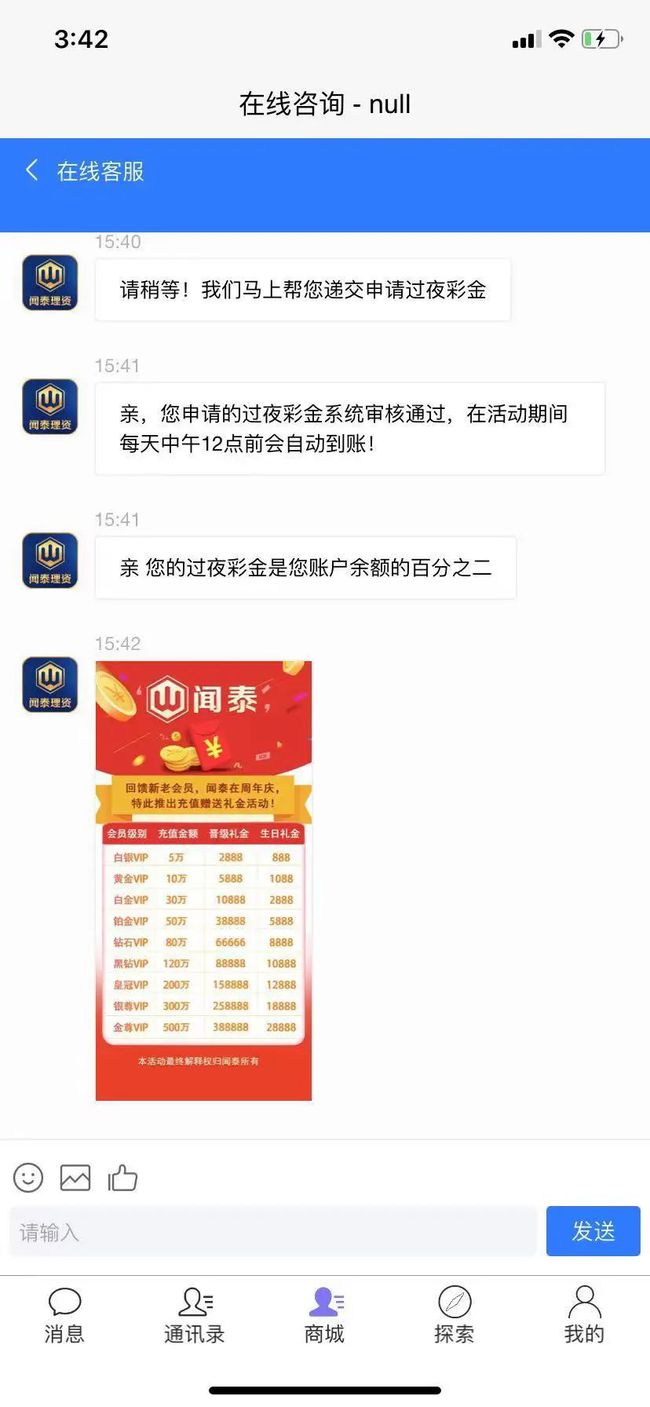Screen dimensions: 650x1407
Task: Focus the 请输入 message field
Action: [273, 1231]
